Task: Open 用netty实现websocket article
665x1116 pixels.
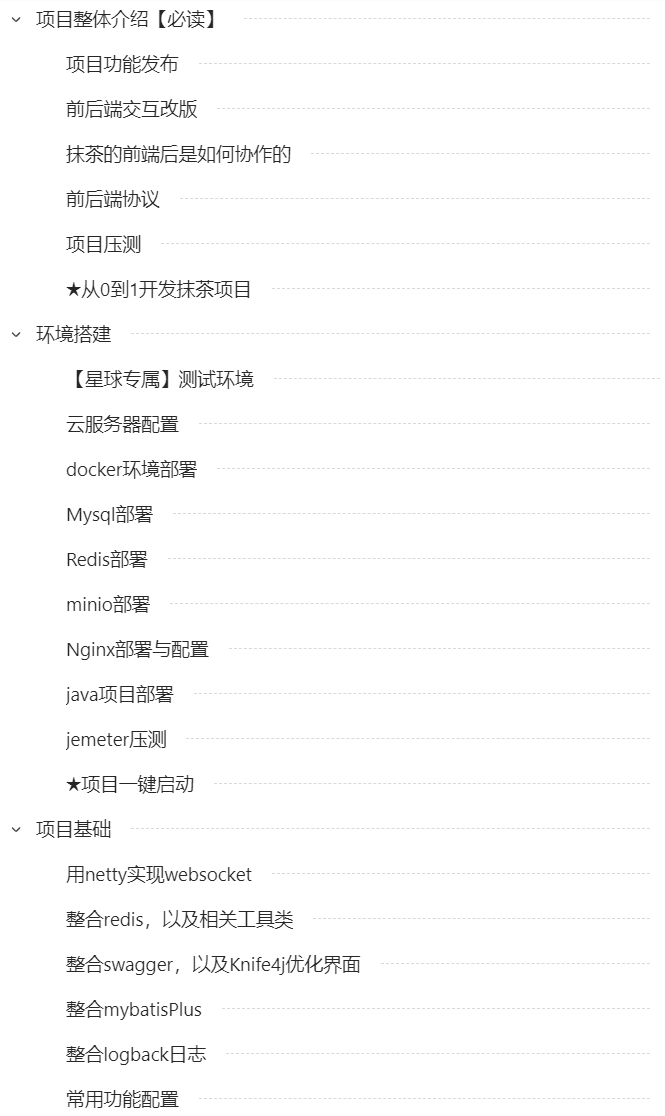Action: tap(159, 874)
